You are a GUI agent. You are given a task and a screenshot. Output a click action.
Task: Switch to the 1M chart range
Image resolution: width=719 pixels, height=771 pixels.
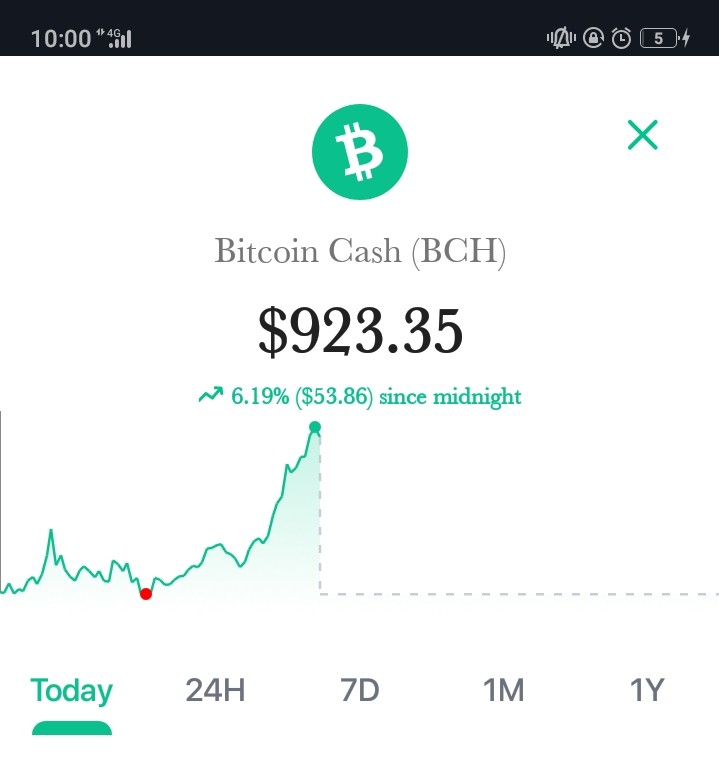504,690
